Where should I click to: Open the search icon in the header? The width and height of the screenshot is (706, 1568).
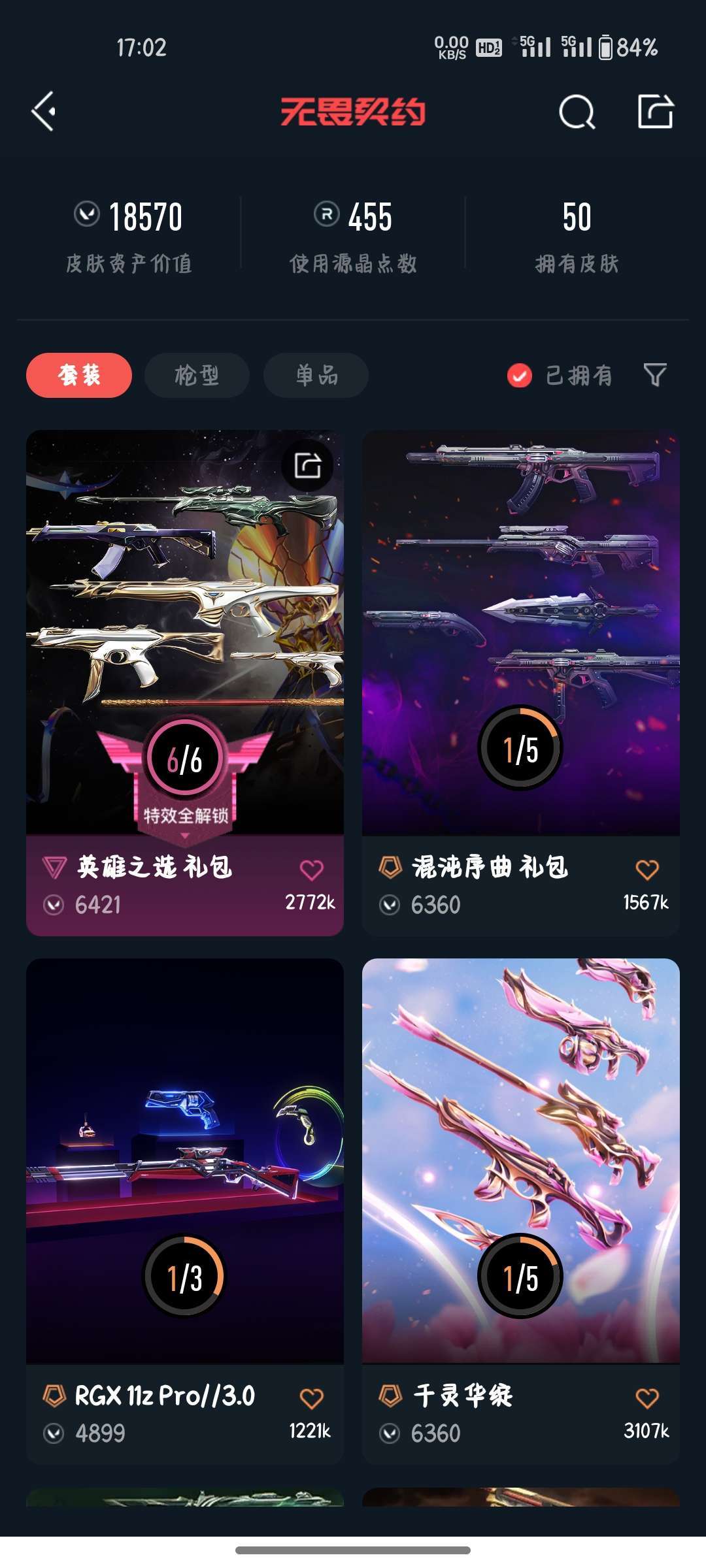(x=577, y=112)
